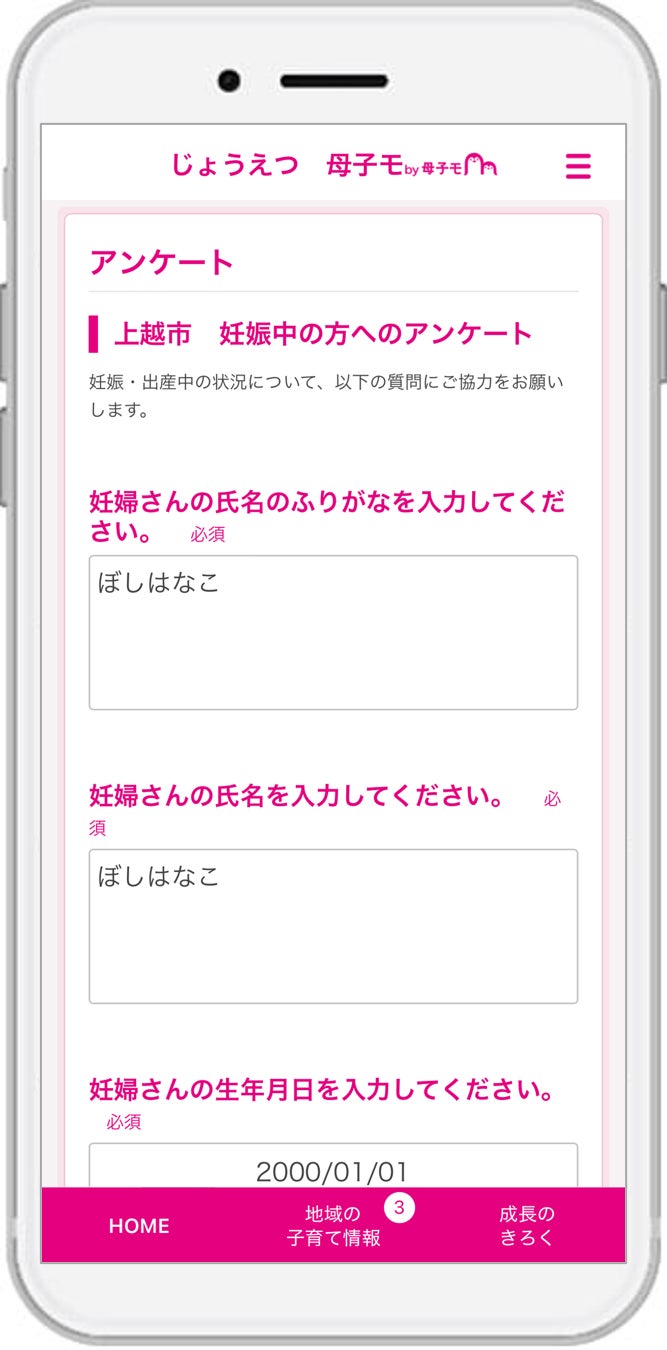Tap the 妊婦さんの氏名 input box
The height and width of the screenshot is (1350, 667).
(333, 926)
